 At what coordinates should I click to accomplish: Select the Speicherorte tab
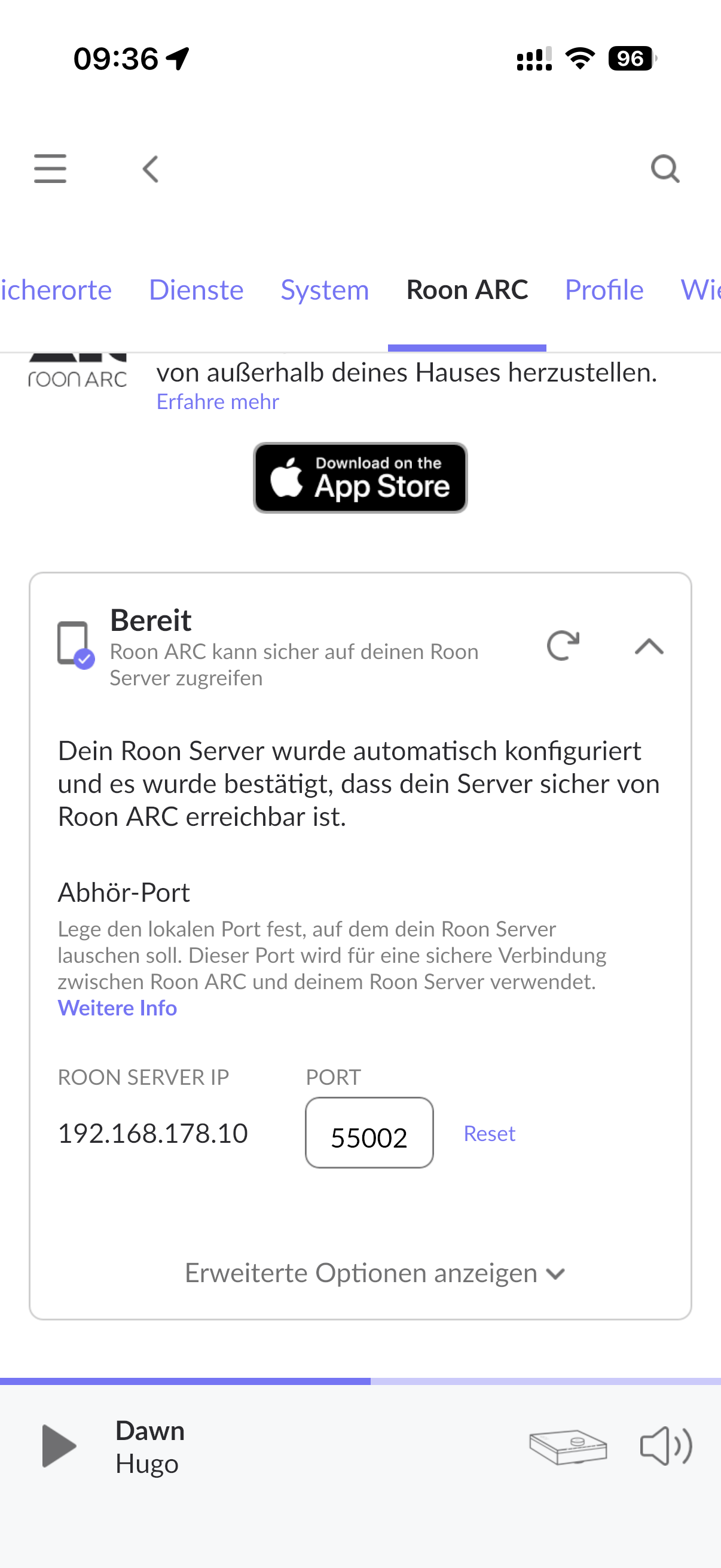coord(56,289)
